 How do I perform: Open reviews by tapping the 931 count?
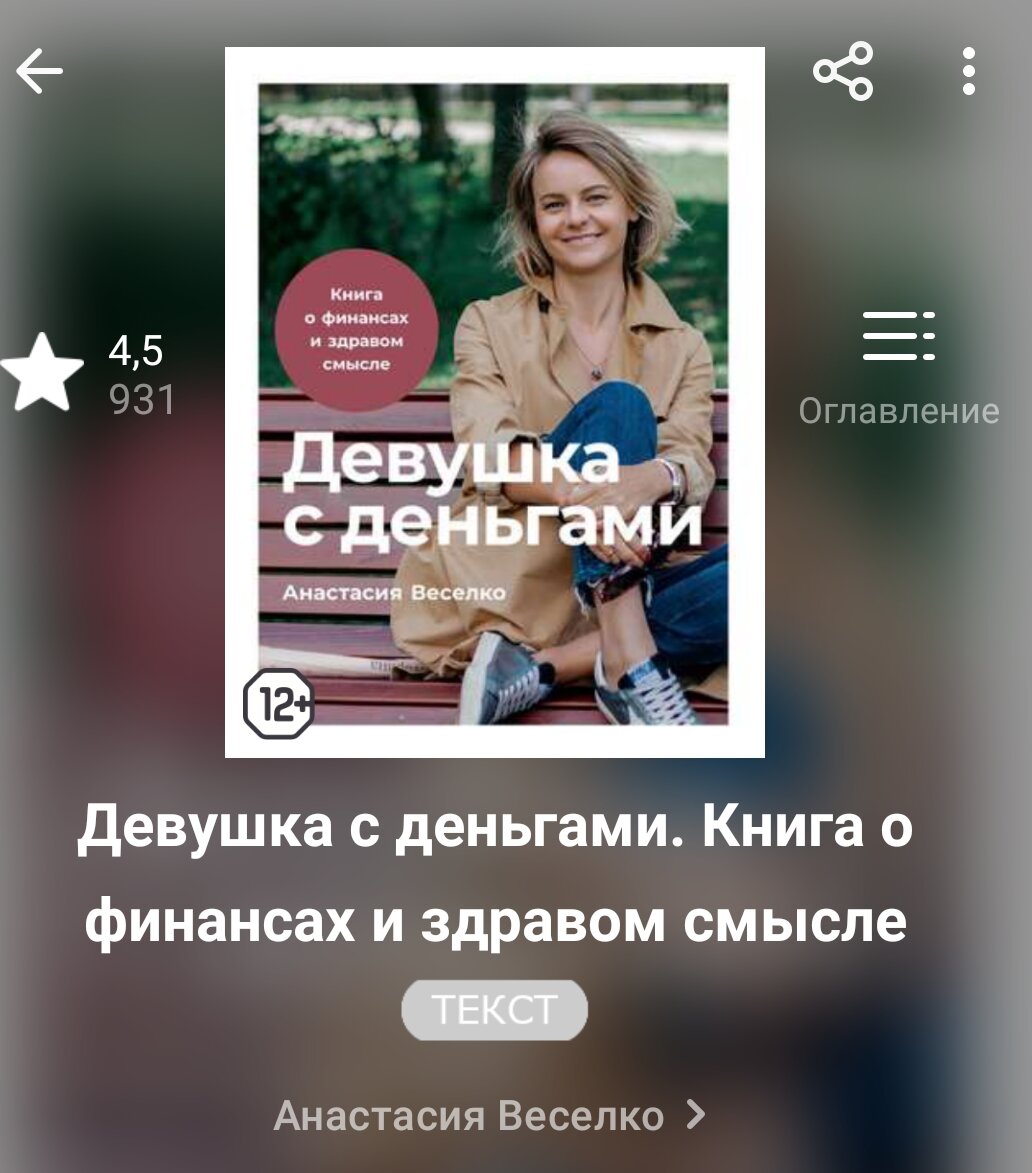tap(140, 400)
